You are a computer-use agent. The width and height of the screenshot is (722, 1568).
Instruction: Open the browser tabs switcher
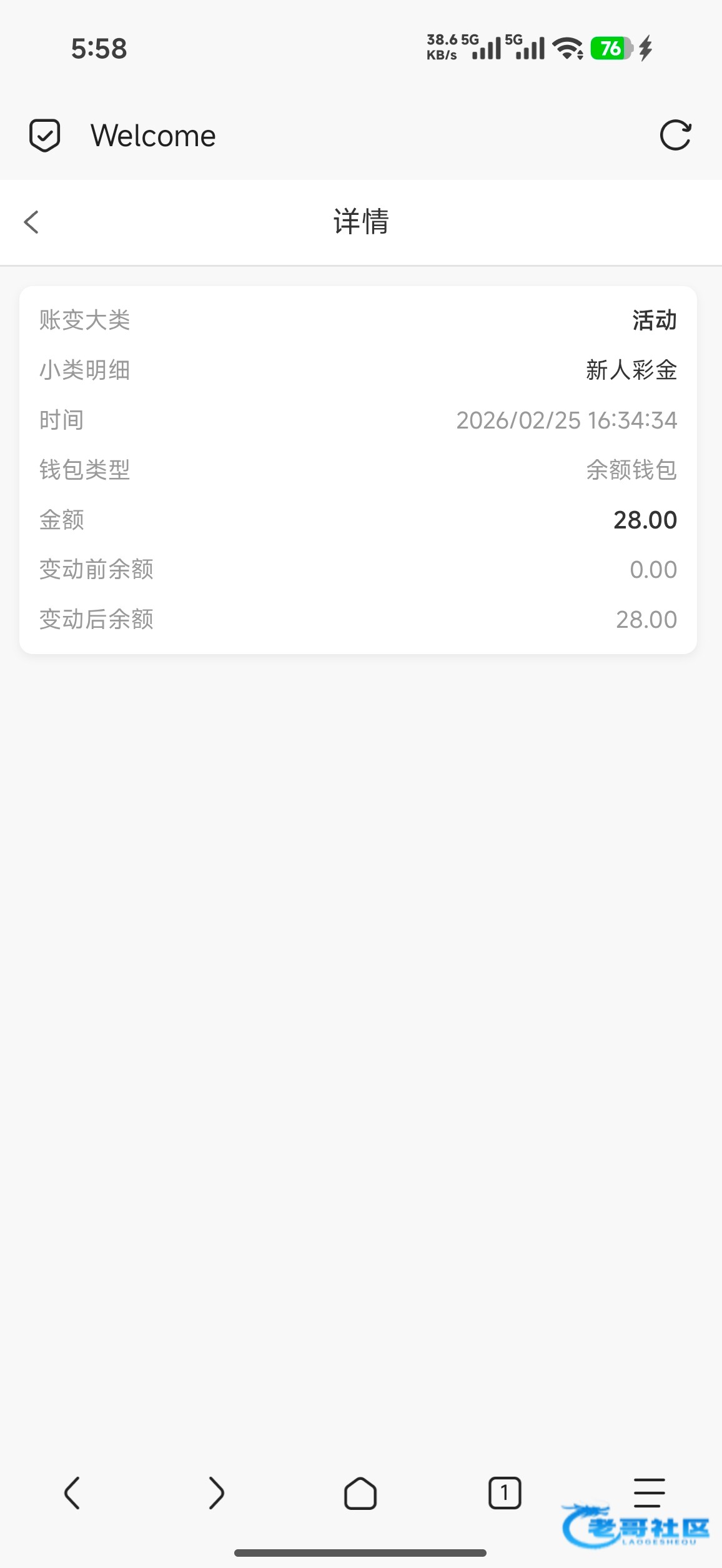pyautogui.click(x=505, y=1493)
